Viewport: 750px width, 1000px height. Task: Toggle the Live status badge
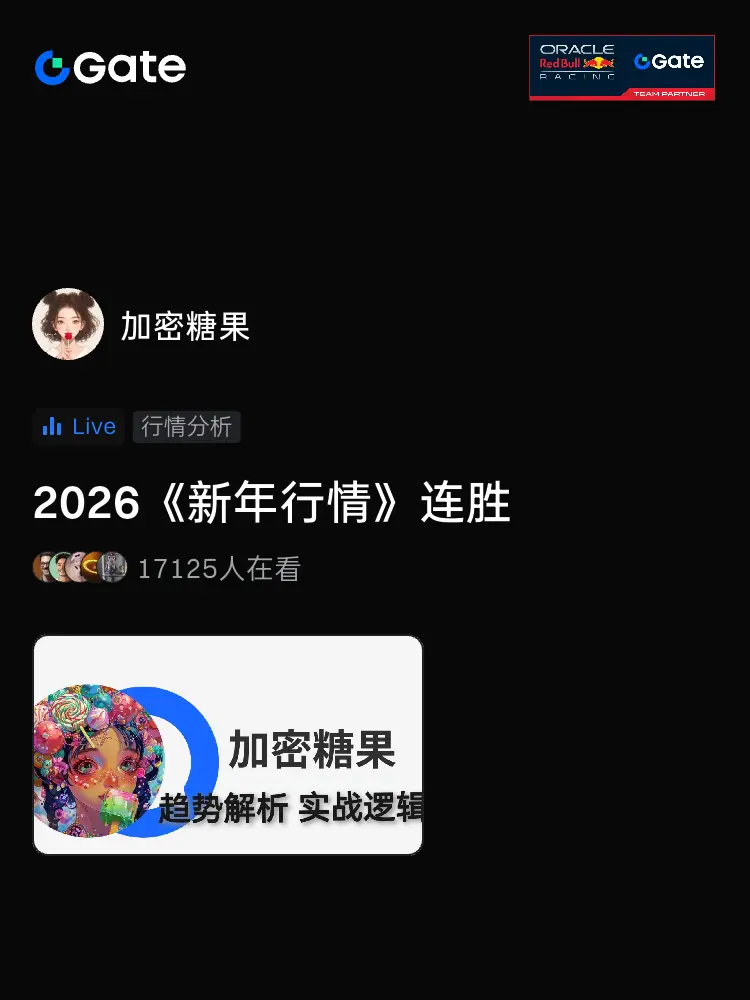[78, 427]
